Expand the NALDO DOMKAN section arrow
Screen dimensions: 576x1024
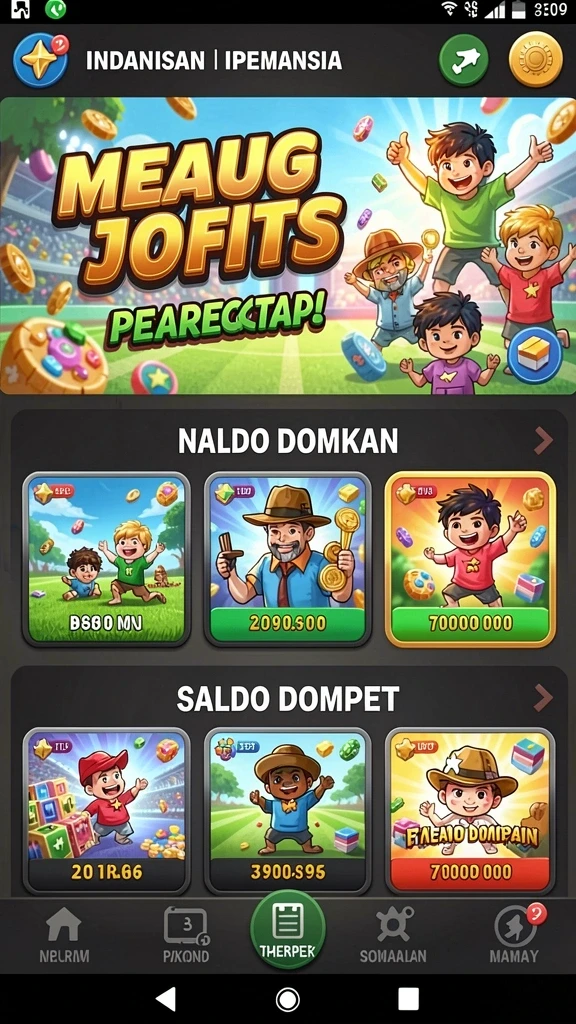click(543, 441)
